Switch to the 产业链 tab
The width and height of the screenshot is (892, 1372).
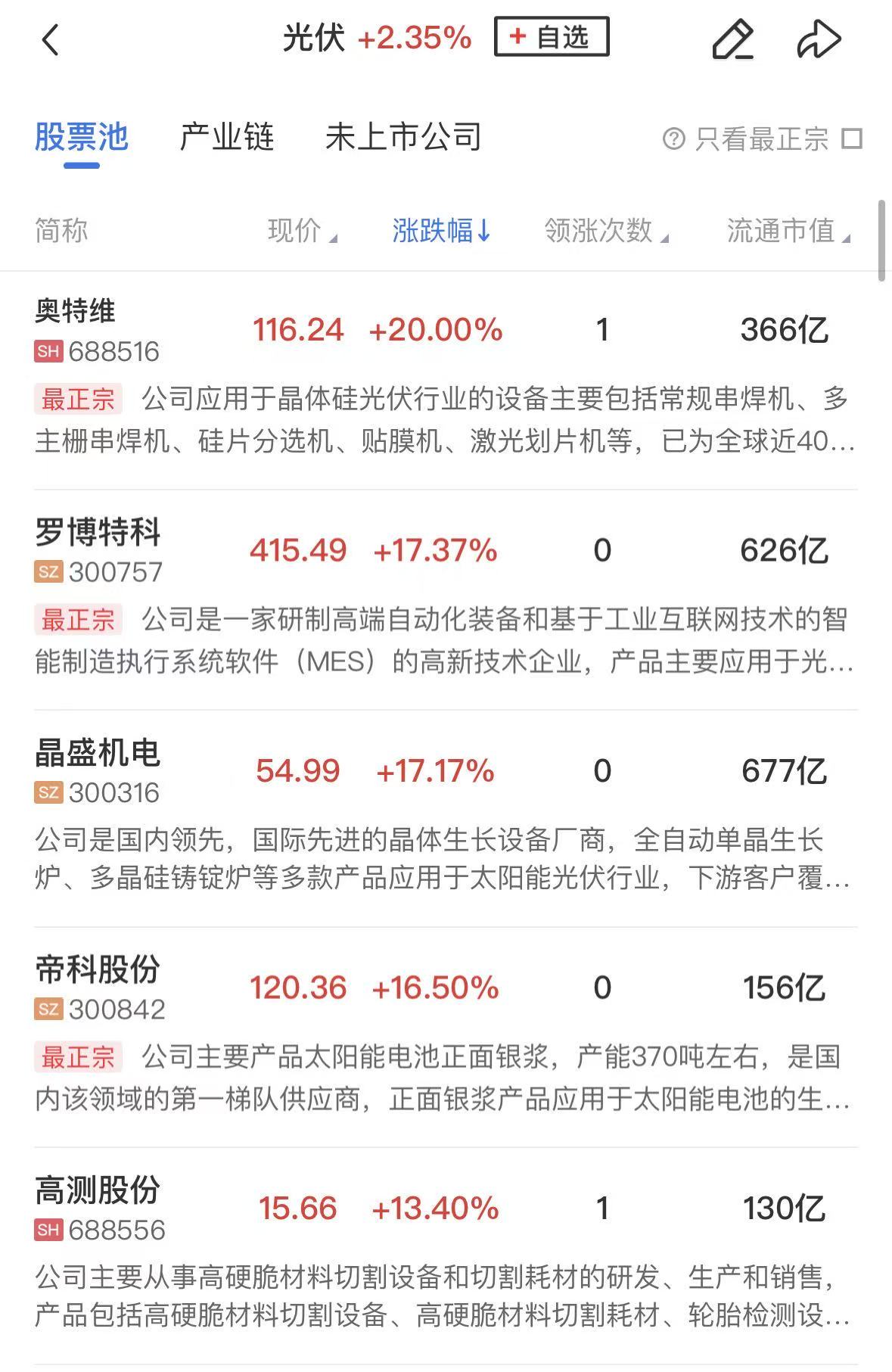tap(226, 138)
